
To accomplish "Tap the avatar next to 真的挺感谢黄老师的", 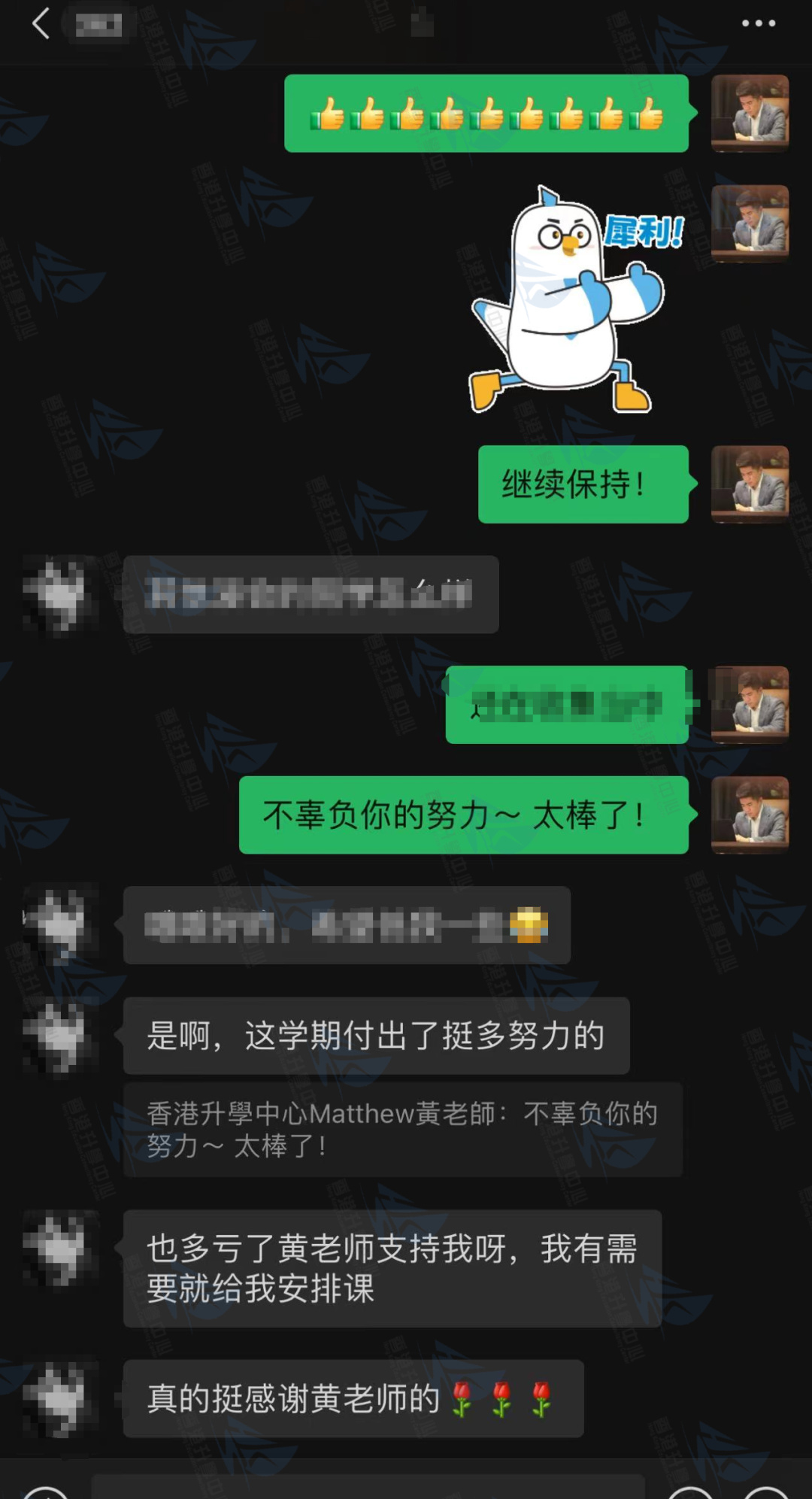I will pos(60,1398).
